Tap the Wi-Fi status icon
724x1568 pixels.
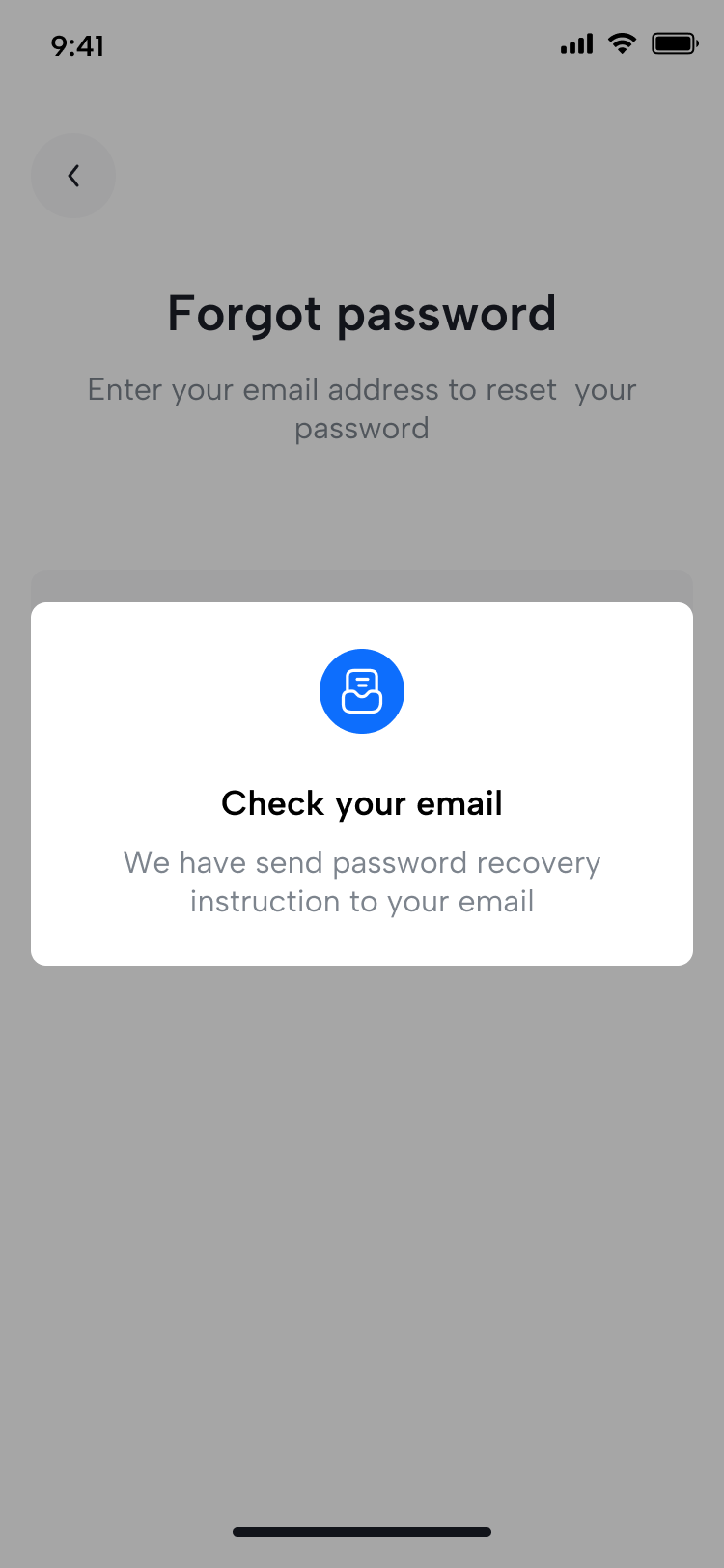pyautogui.click(x=622, y=43)
